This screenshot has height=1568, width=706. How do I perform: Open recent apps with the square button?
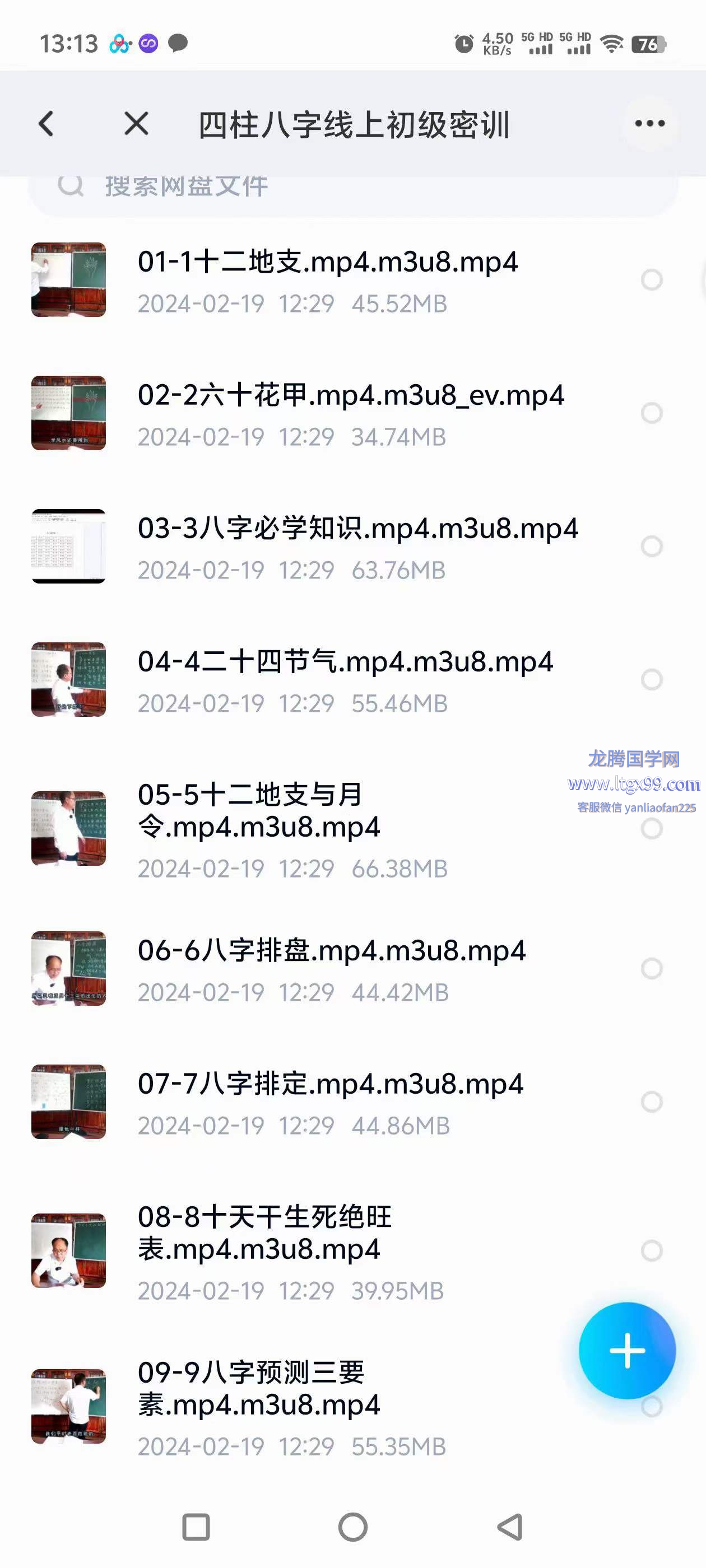pos(196,1527)
